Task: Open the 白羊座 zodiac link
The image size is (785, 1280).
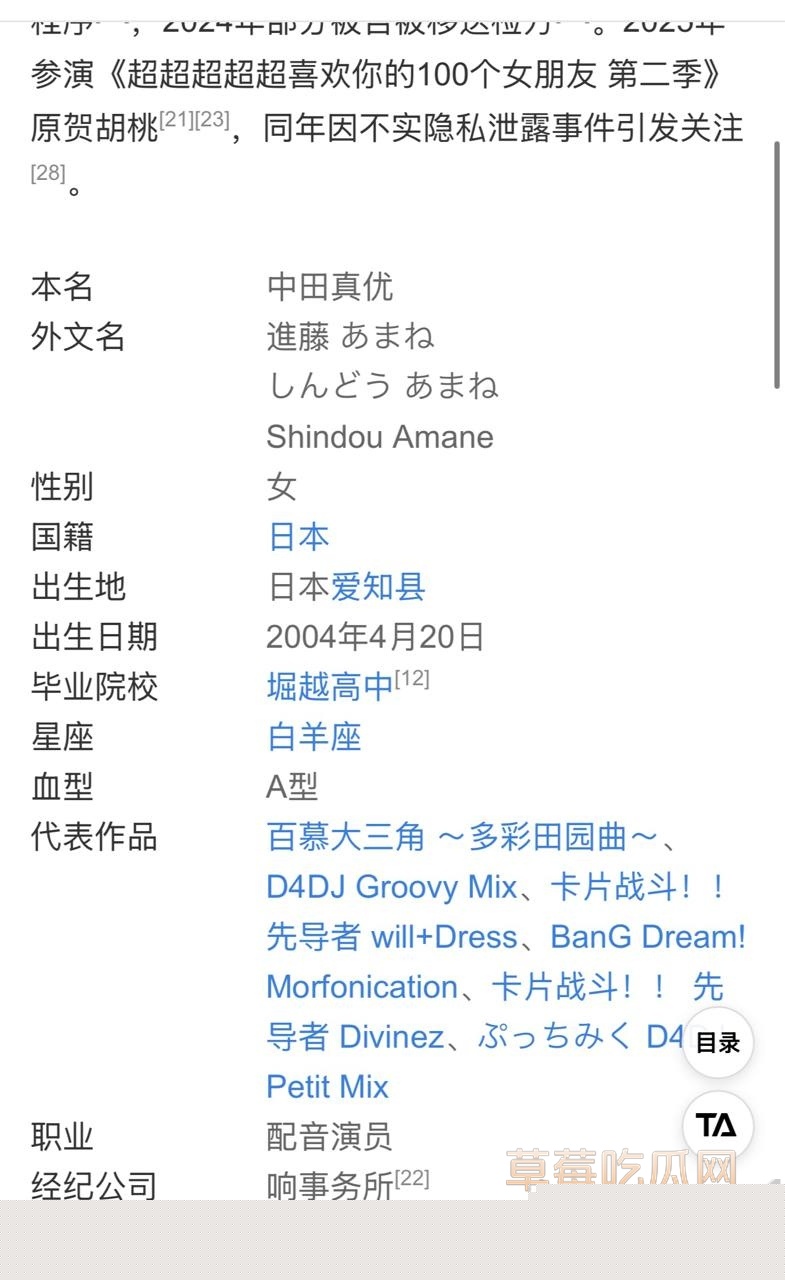Action: coord(314,737)
